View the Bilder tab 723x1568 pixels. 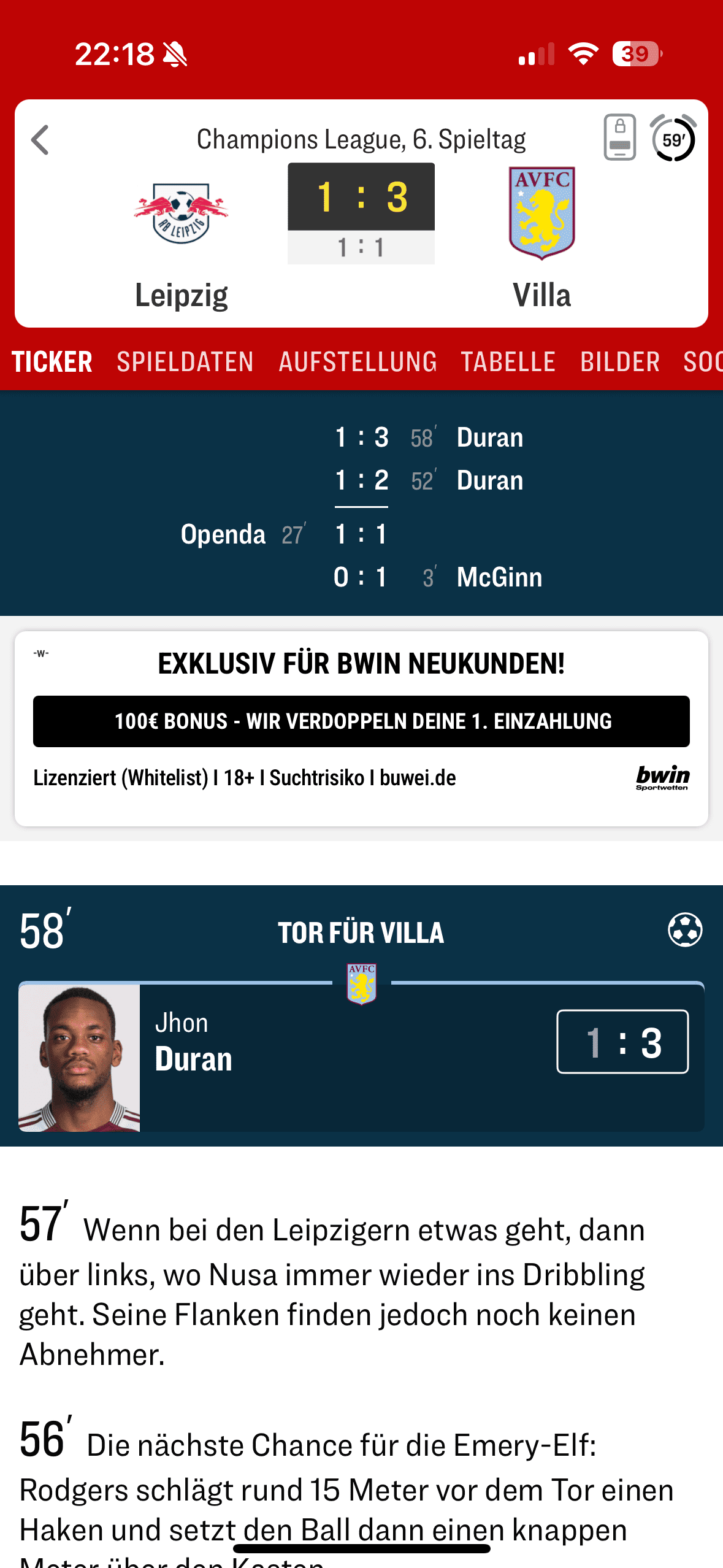pyautogui.click(x=620, y=361)
